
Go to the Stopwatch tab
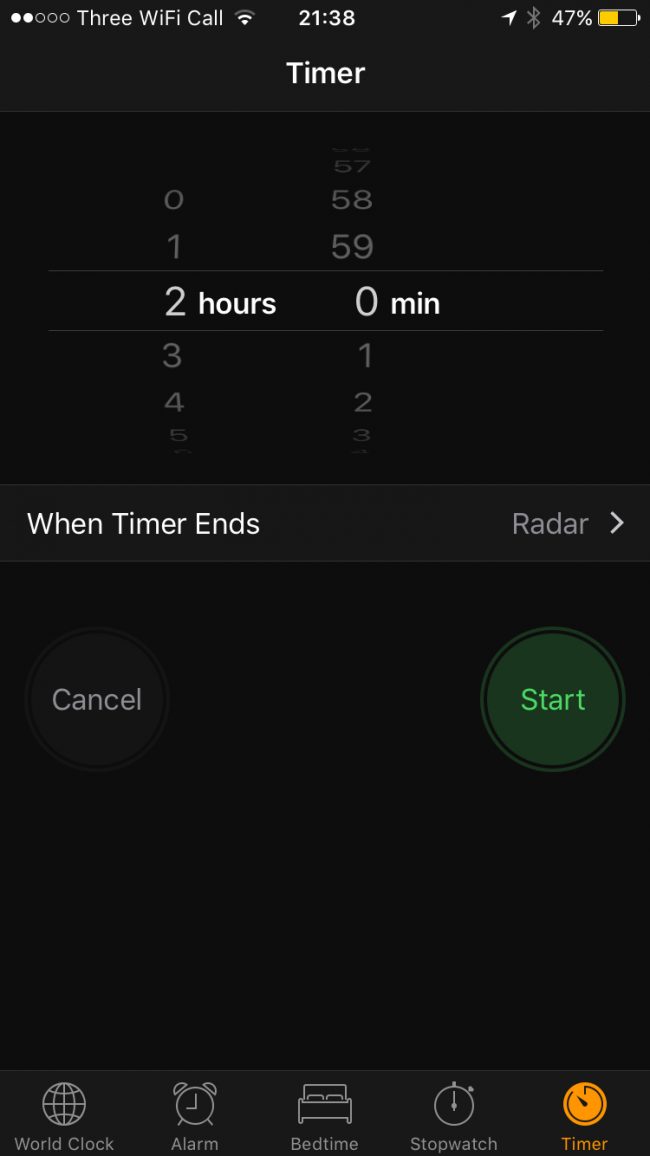click(454, 1116)
